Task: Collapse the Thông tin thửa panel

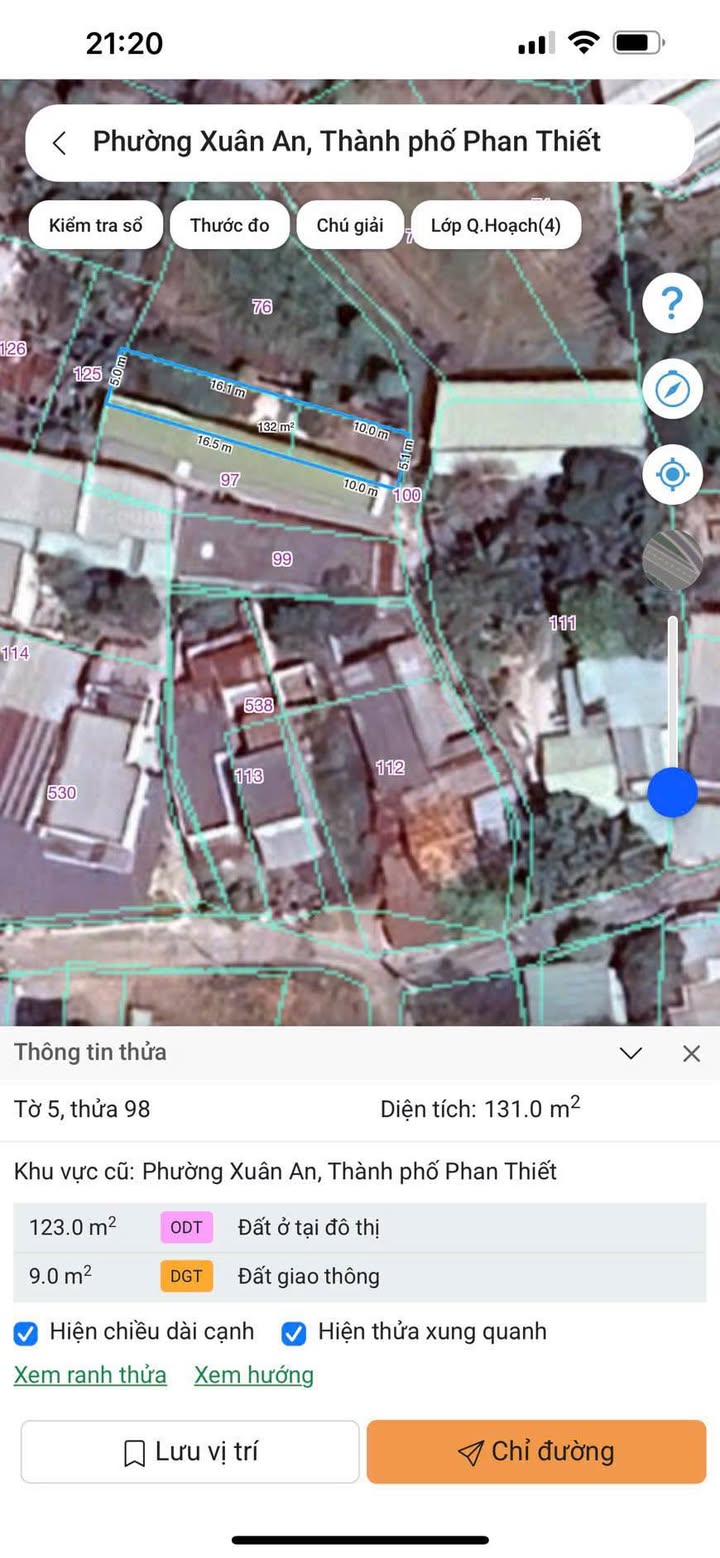Action: [630, 1053]
